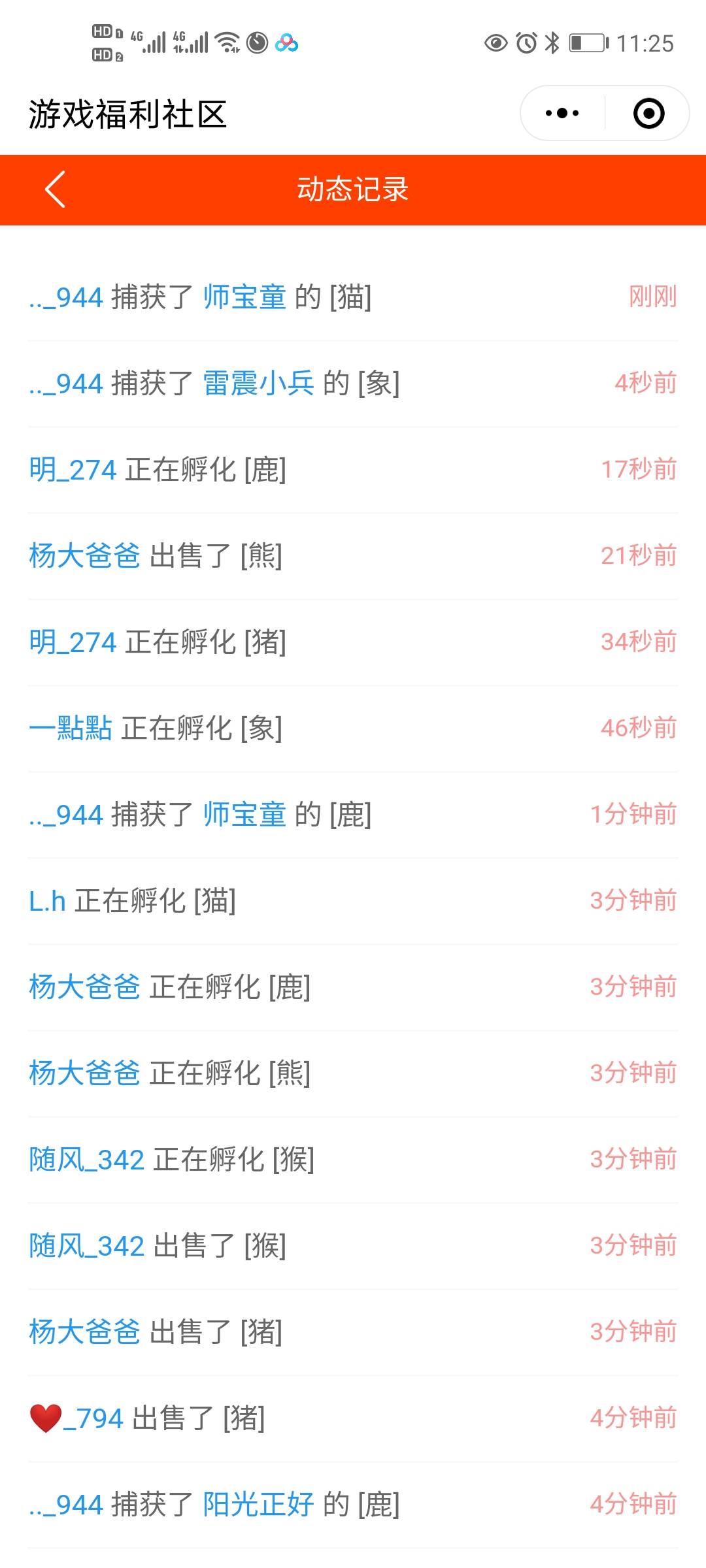Open 明_274 in the 鹿 hatching record

73,470
